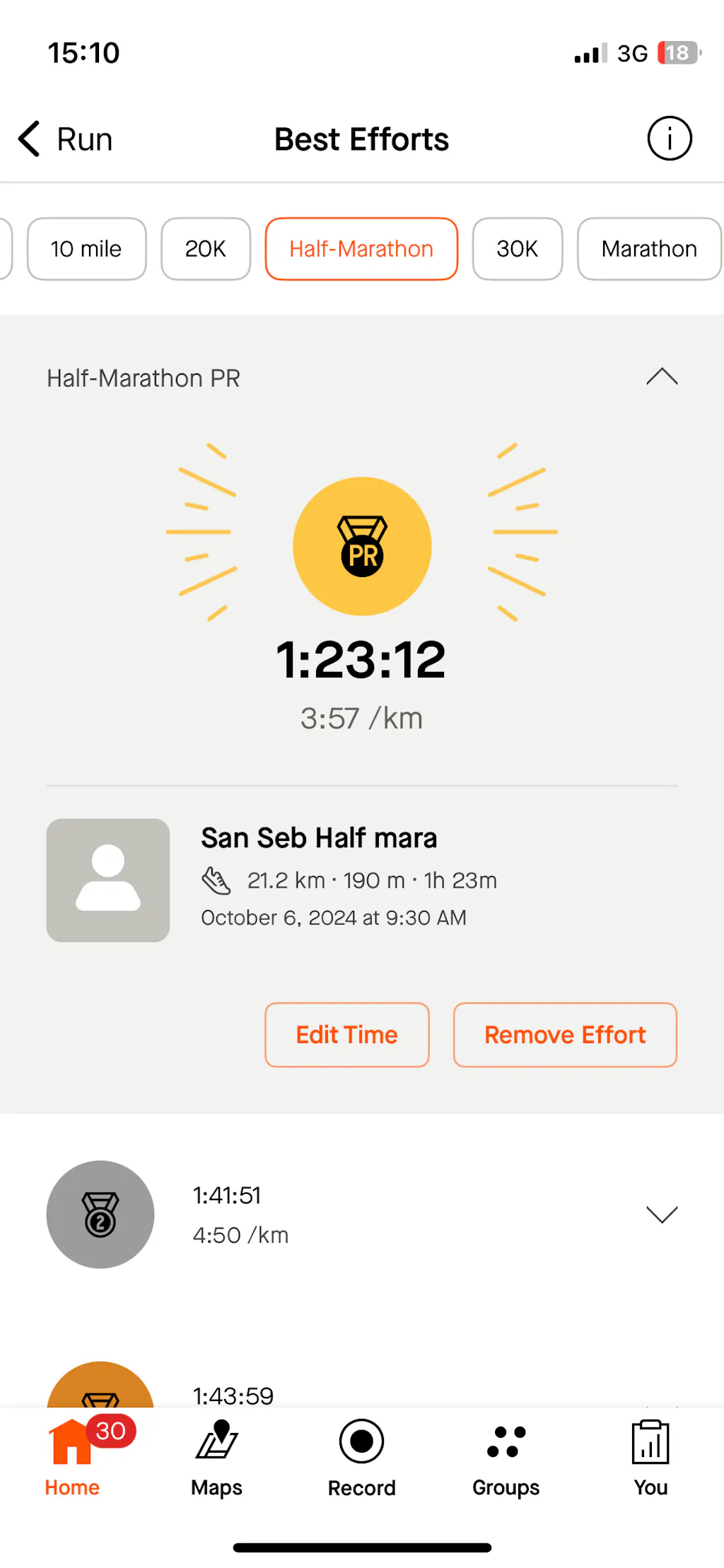Switch to the Maps tab

click(217, 1458)
